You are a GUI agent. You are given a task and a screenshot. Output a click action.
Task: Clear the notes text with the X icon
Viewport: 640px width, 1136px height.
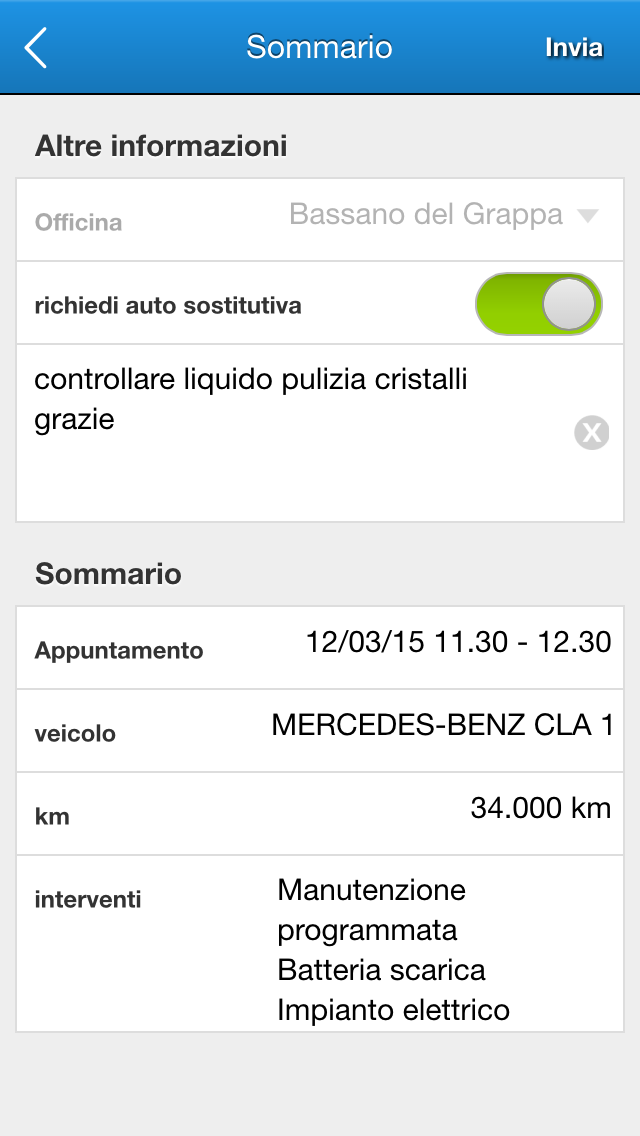[x=591, y=433]
